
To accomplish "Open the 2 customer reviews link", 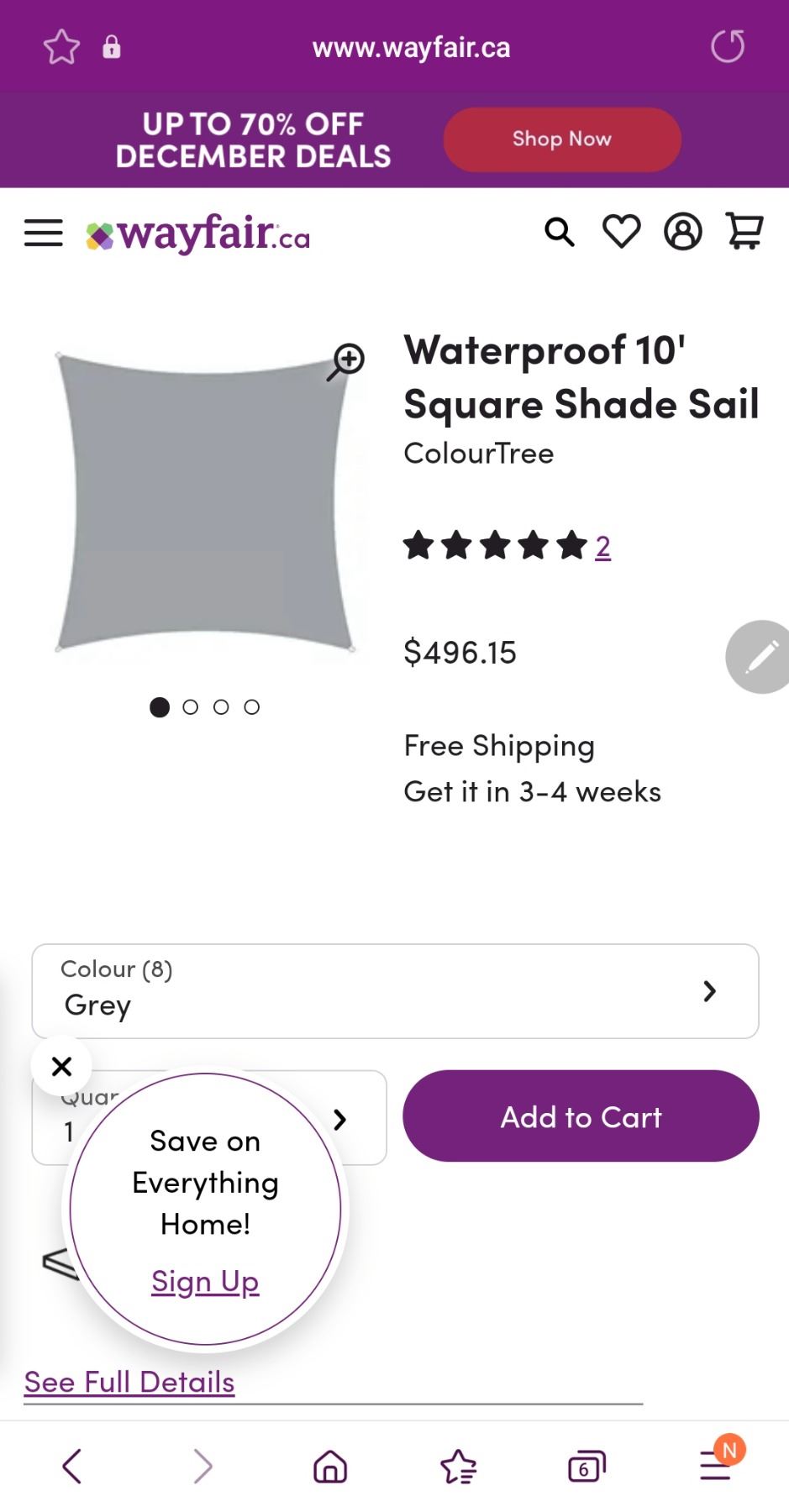I will click(602, 547).
